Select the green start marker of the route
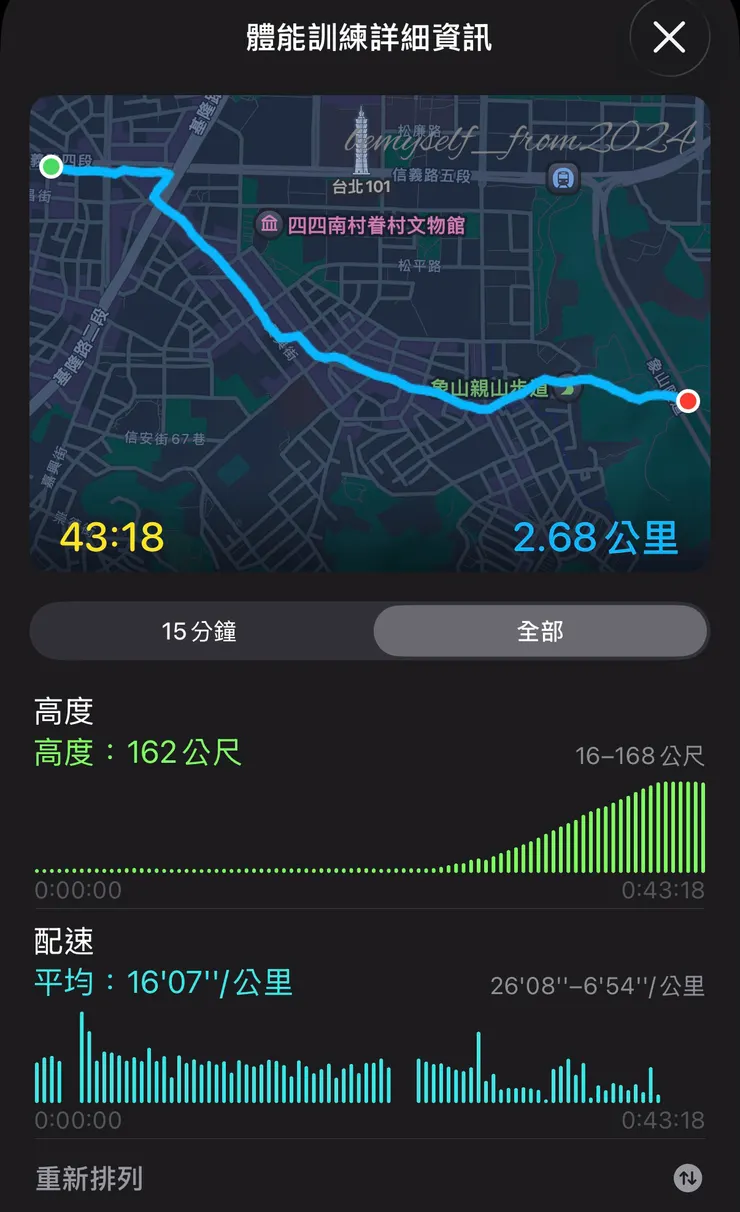740x1212 pixels. click(49, 166)
